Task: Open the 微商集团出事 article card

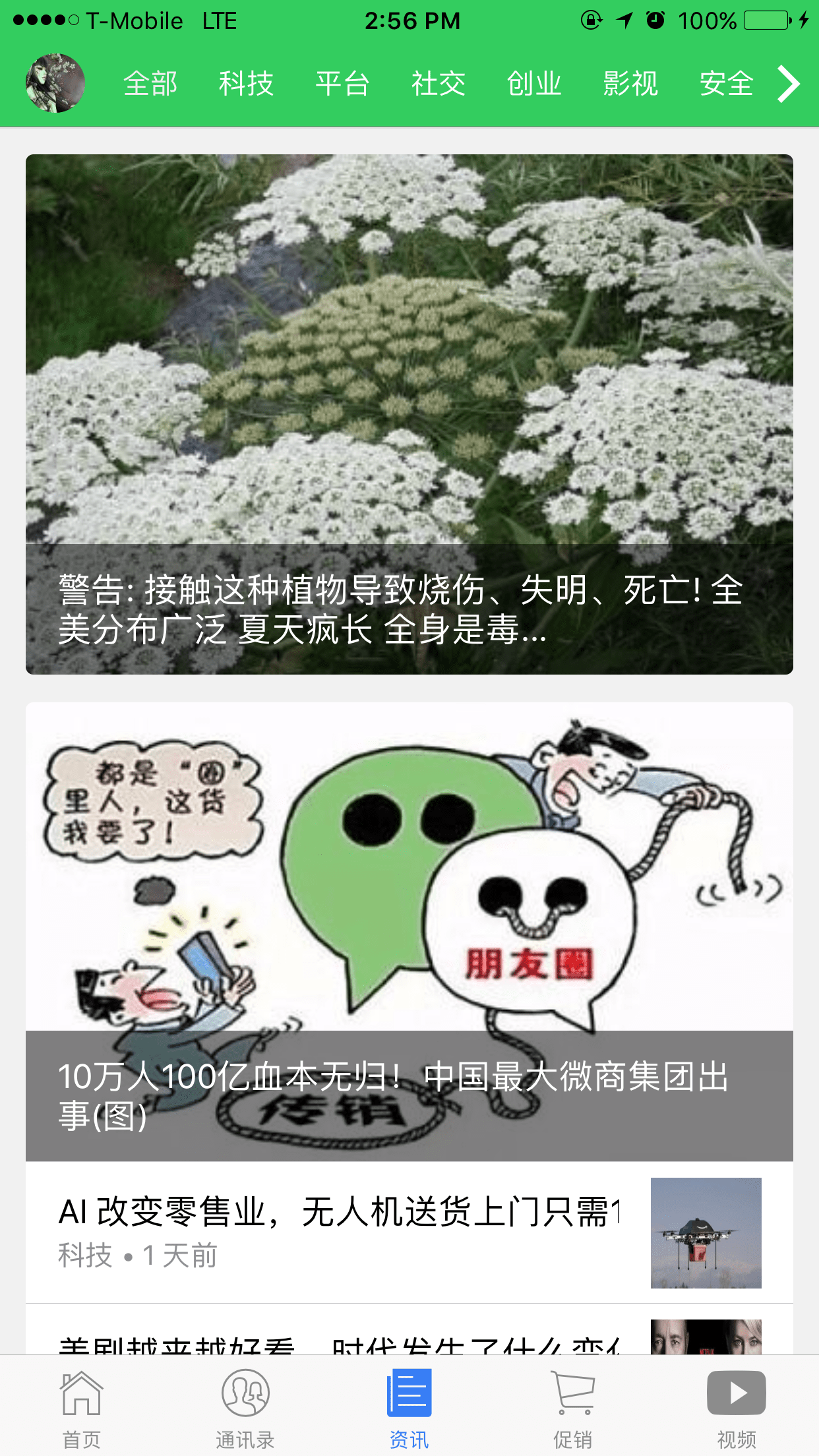Action: 409,931
